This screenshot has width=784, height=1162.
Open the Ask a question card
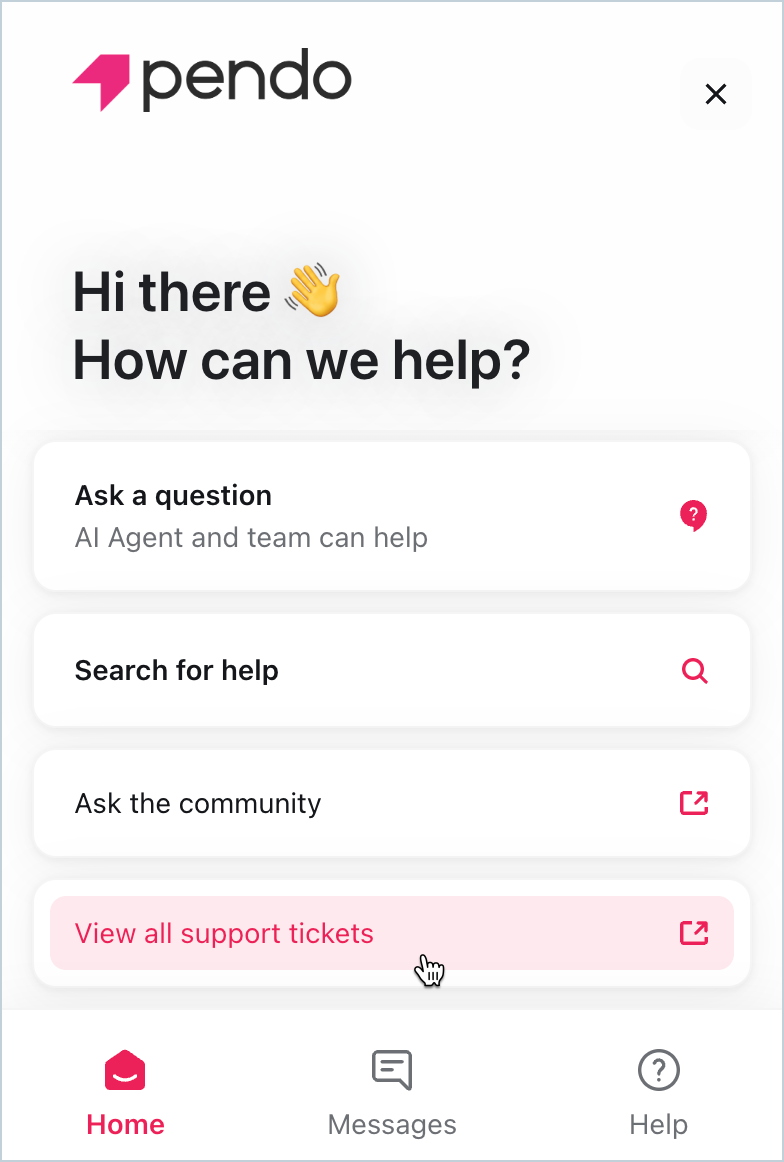[392, 515]
